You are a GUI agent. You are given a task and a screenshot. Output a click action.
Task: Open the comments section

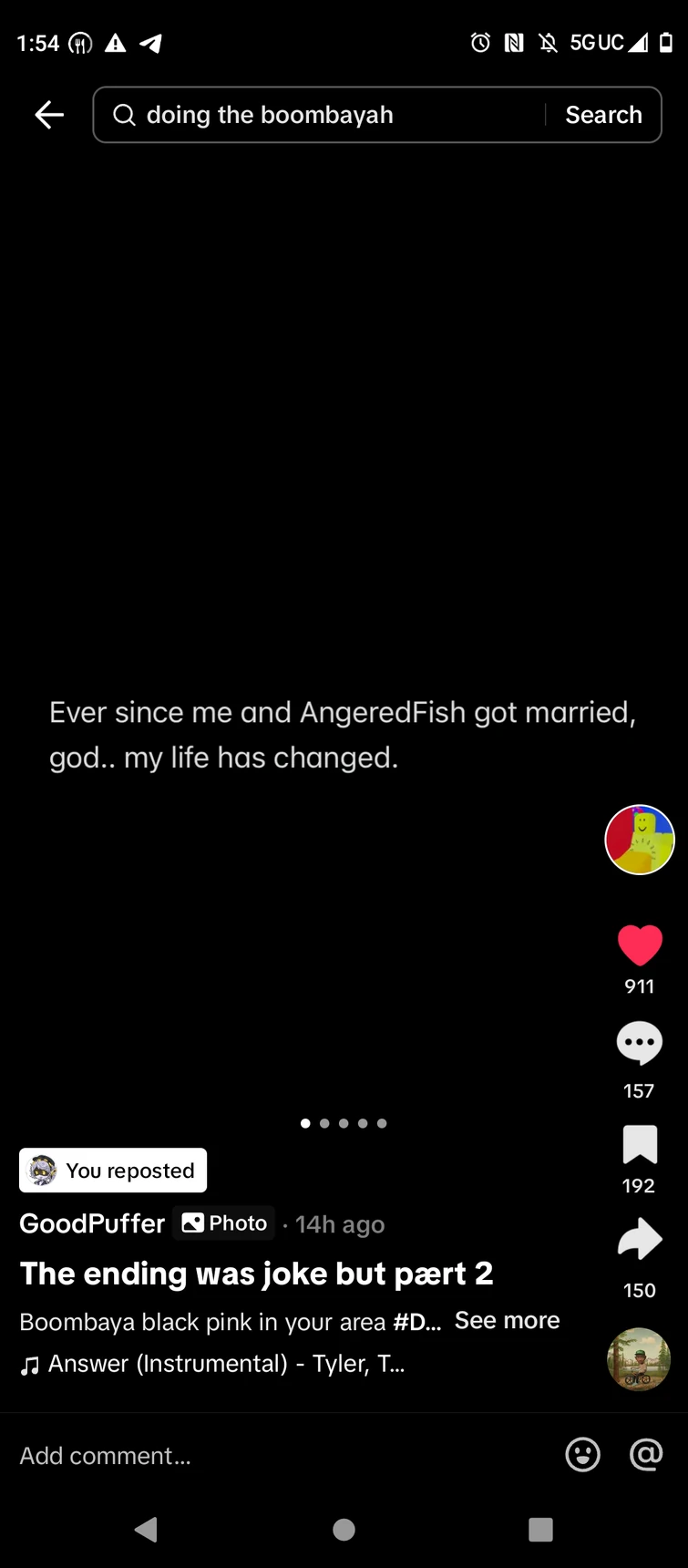coord(639,1042)
